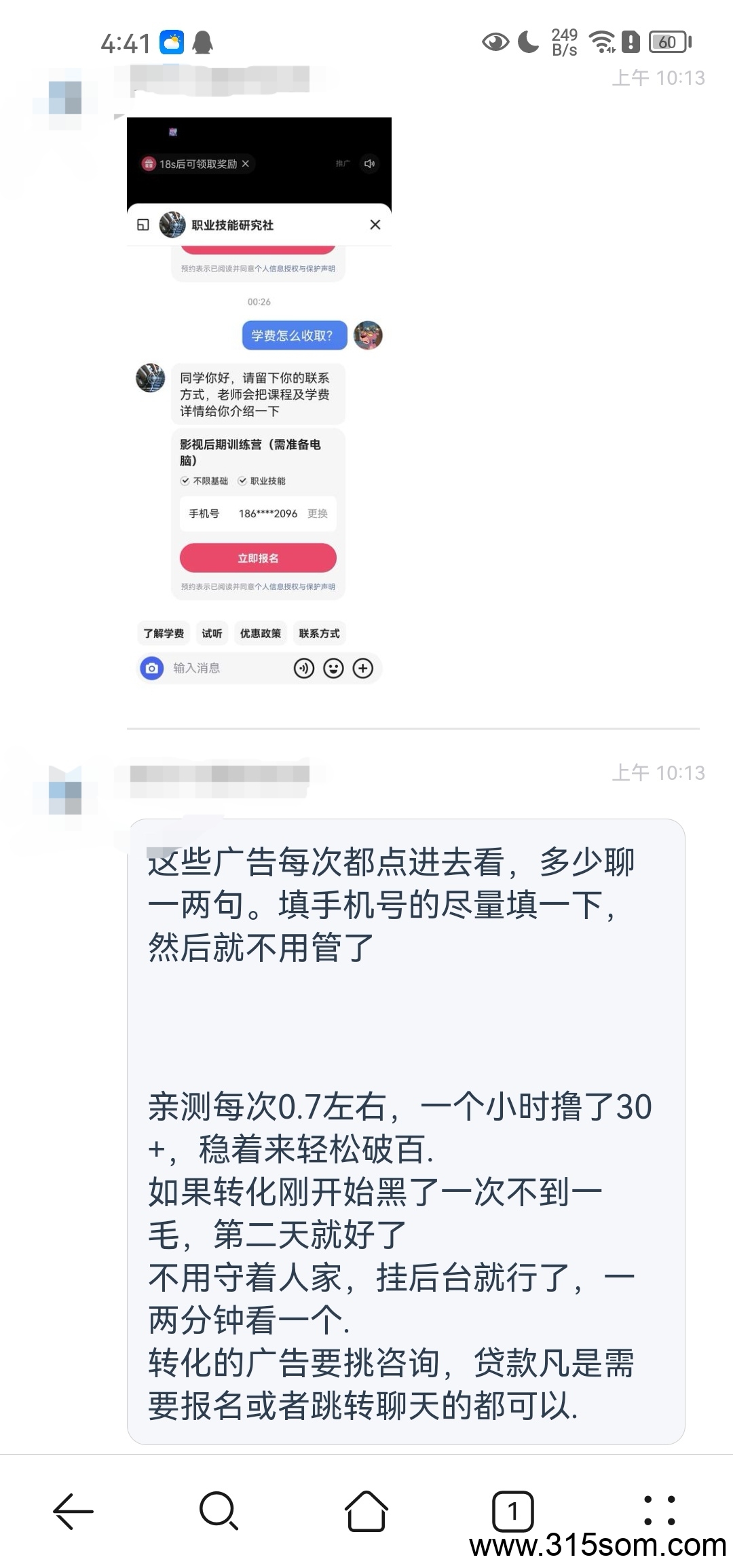Enlarge the posted ad chat screenshot image

[259, 403]
